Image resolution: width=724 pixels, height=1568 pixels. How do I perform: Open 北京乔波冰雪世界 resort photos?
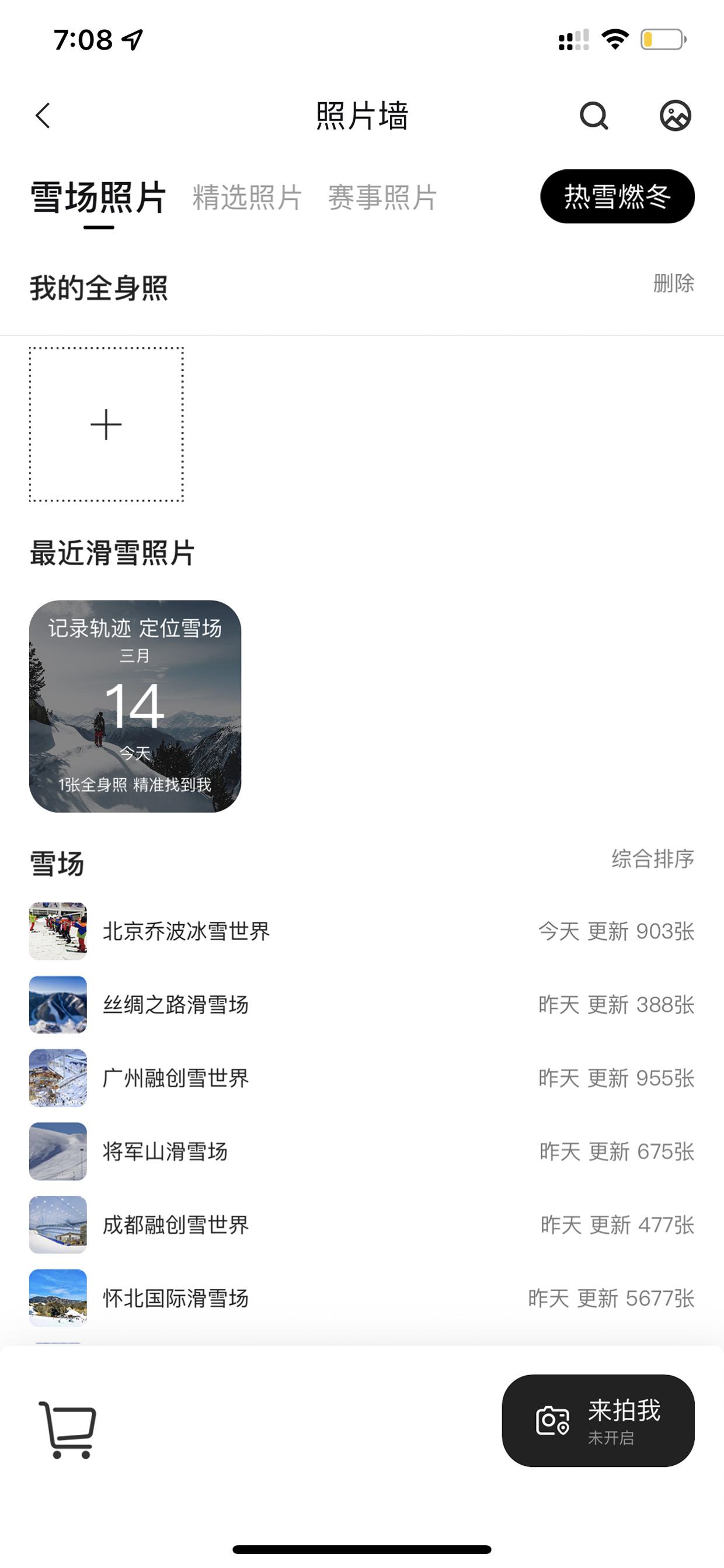click(362, 931)
